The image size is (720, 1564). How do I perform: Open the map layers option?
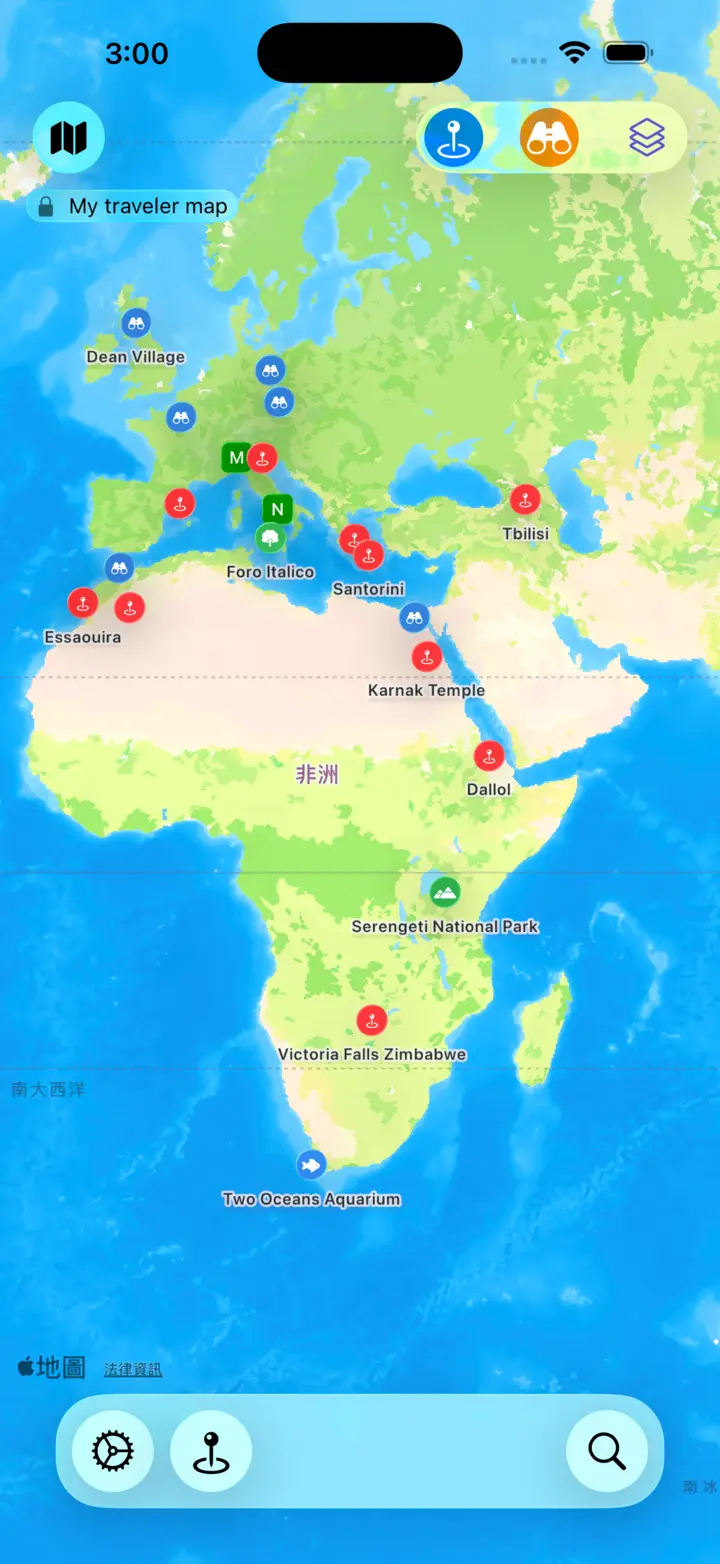click(x=647, y=137)
